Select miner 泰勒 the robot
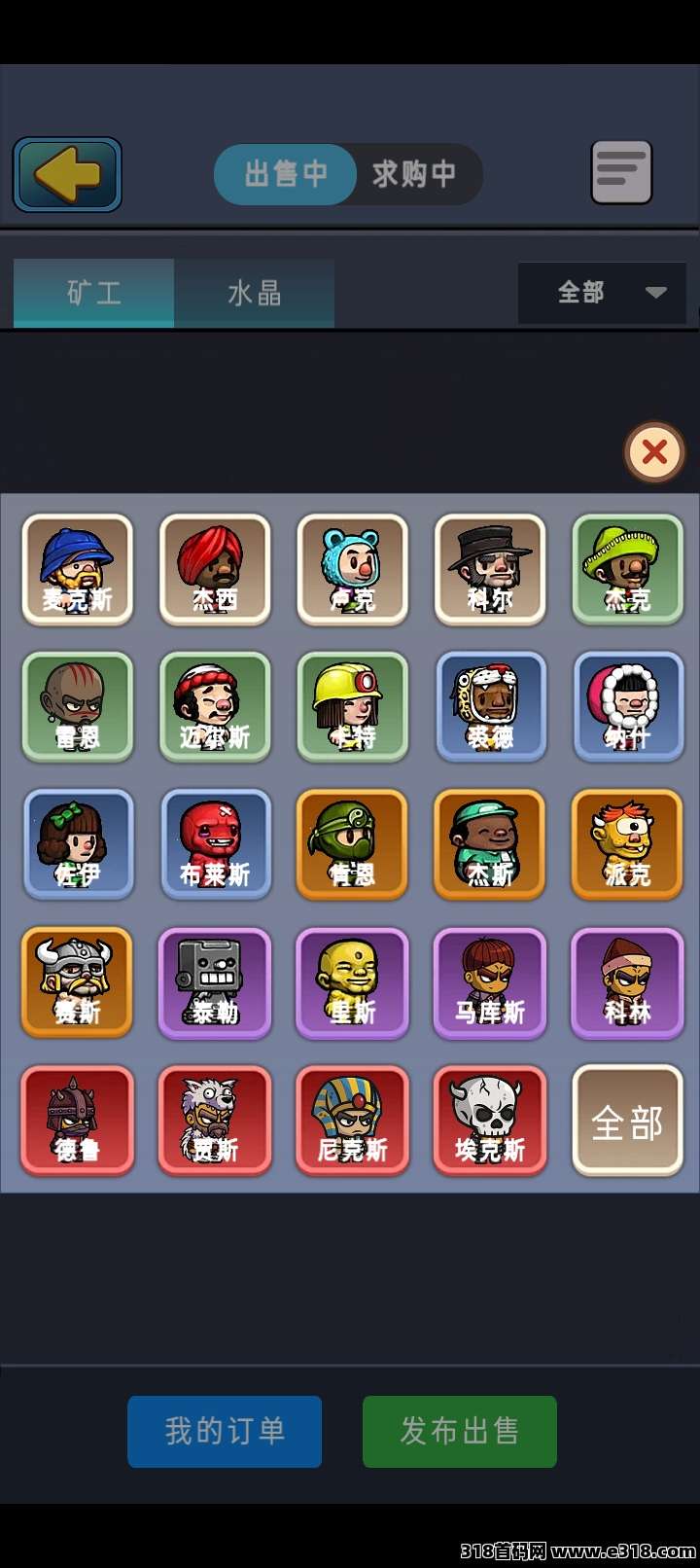The height and width of the screenshot is (1568, 700). click(215, 982)
